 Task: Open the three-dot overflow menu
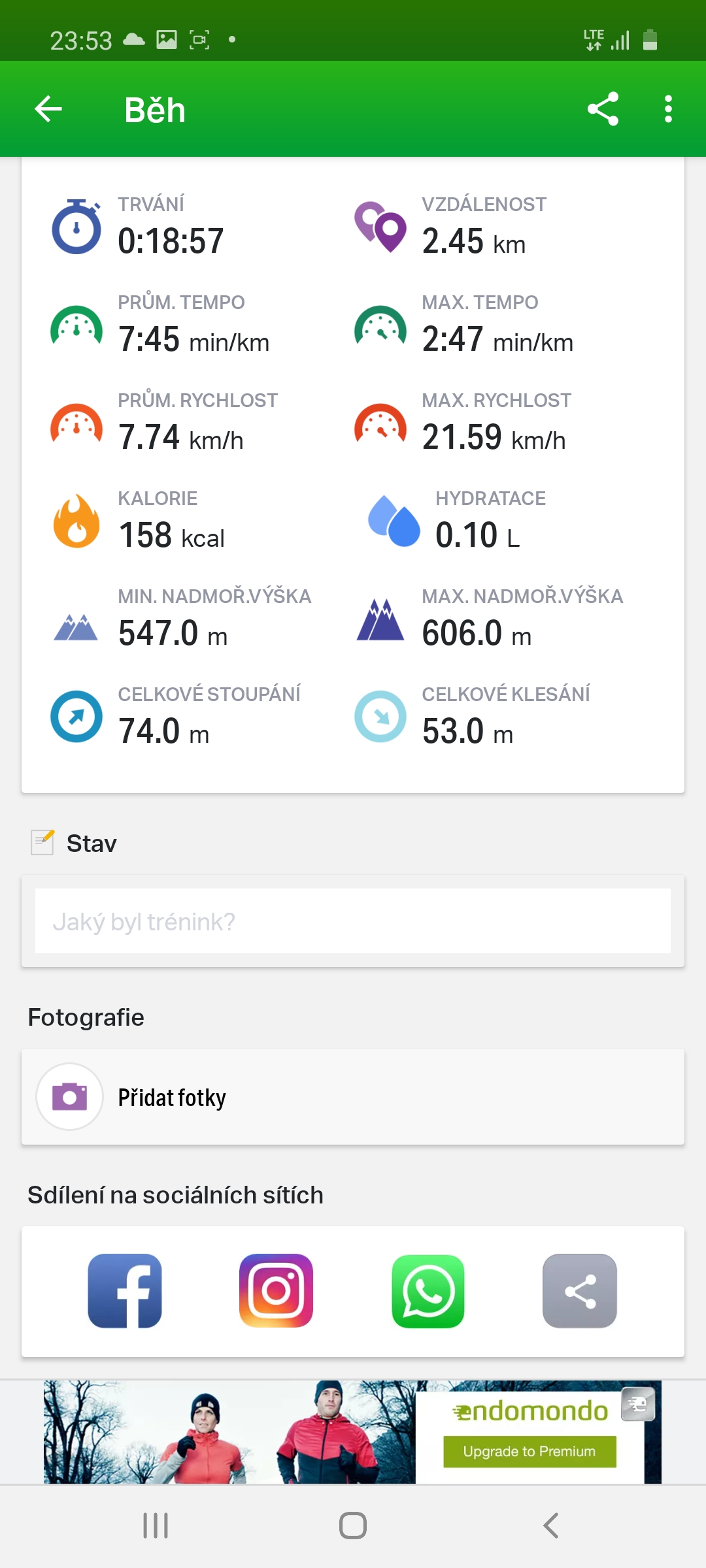tap(668, 109)
